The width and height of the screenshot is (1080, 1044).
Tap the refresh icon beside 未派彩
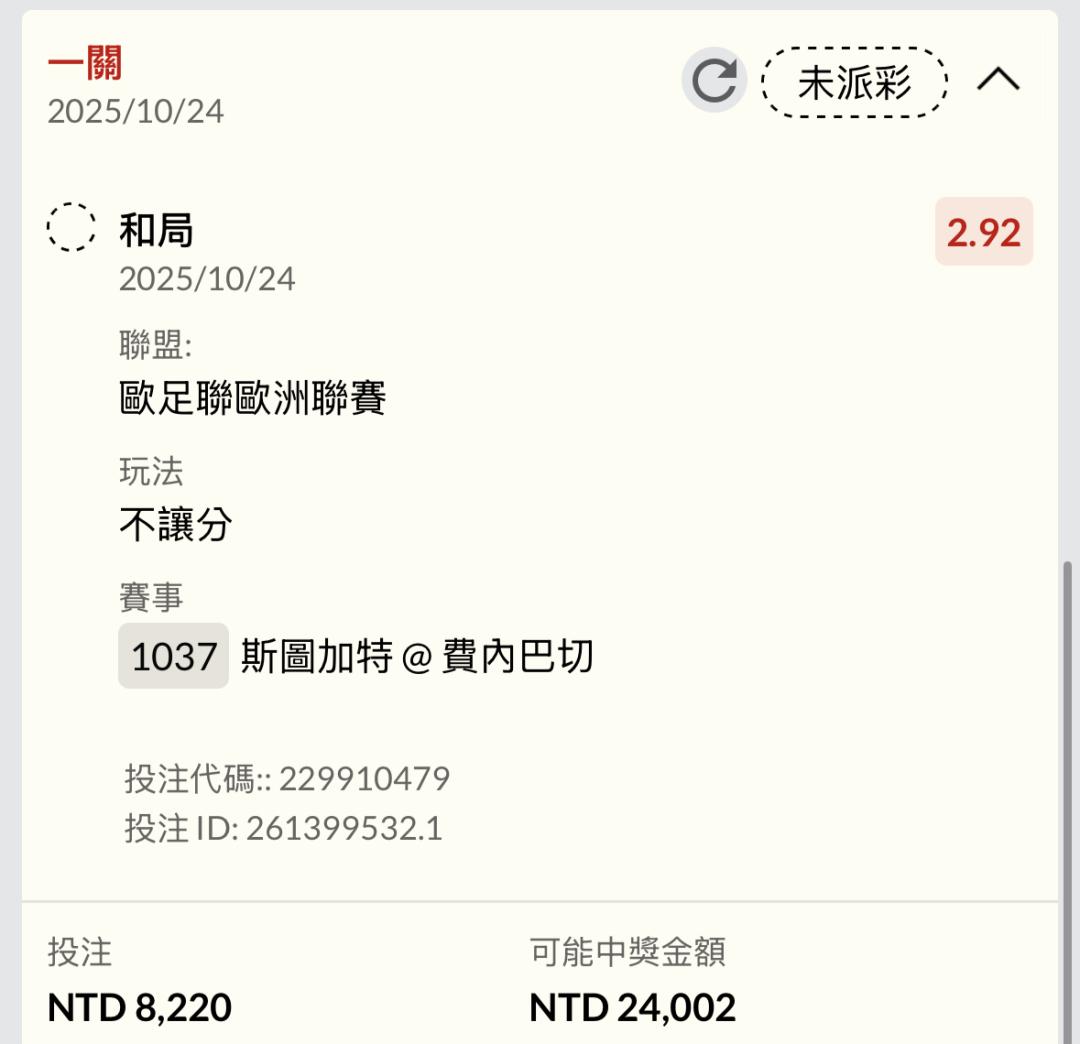tap(714, 81)
